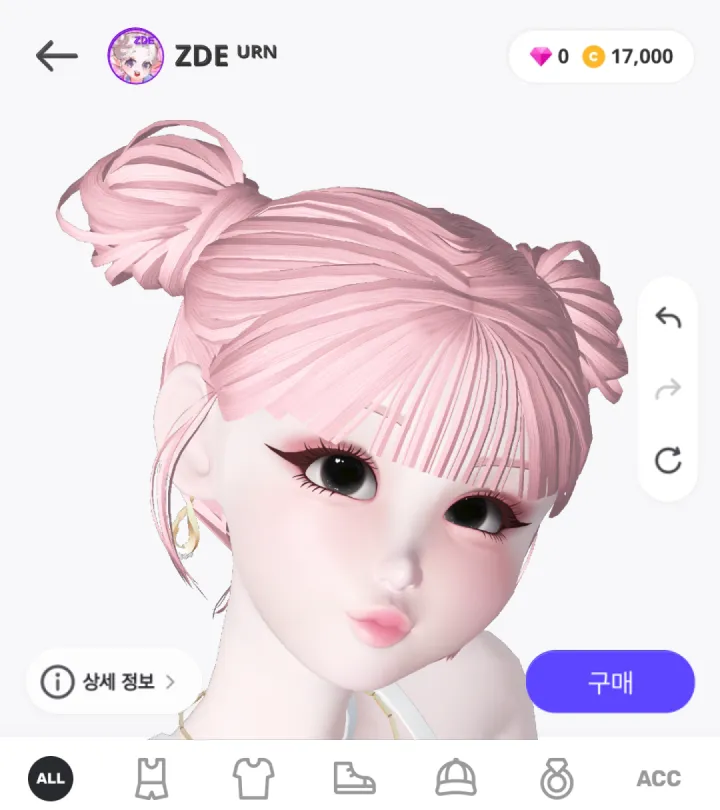Open the hat category tab

(x=456, y=778)
